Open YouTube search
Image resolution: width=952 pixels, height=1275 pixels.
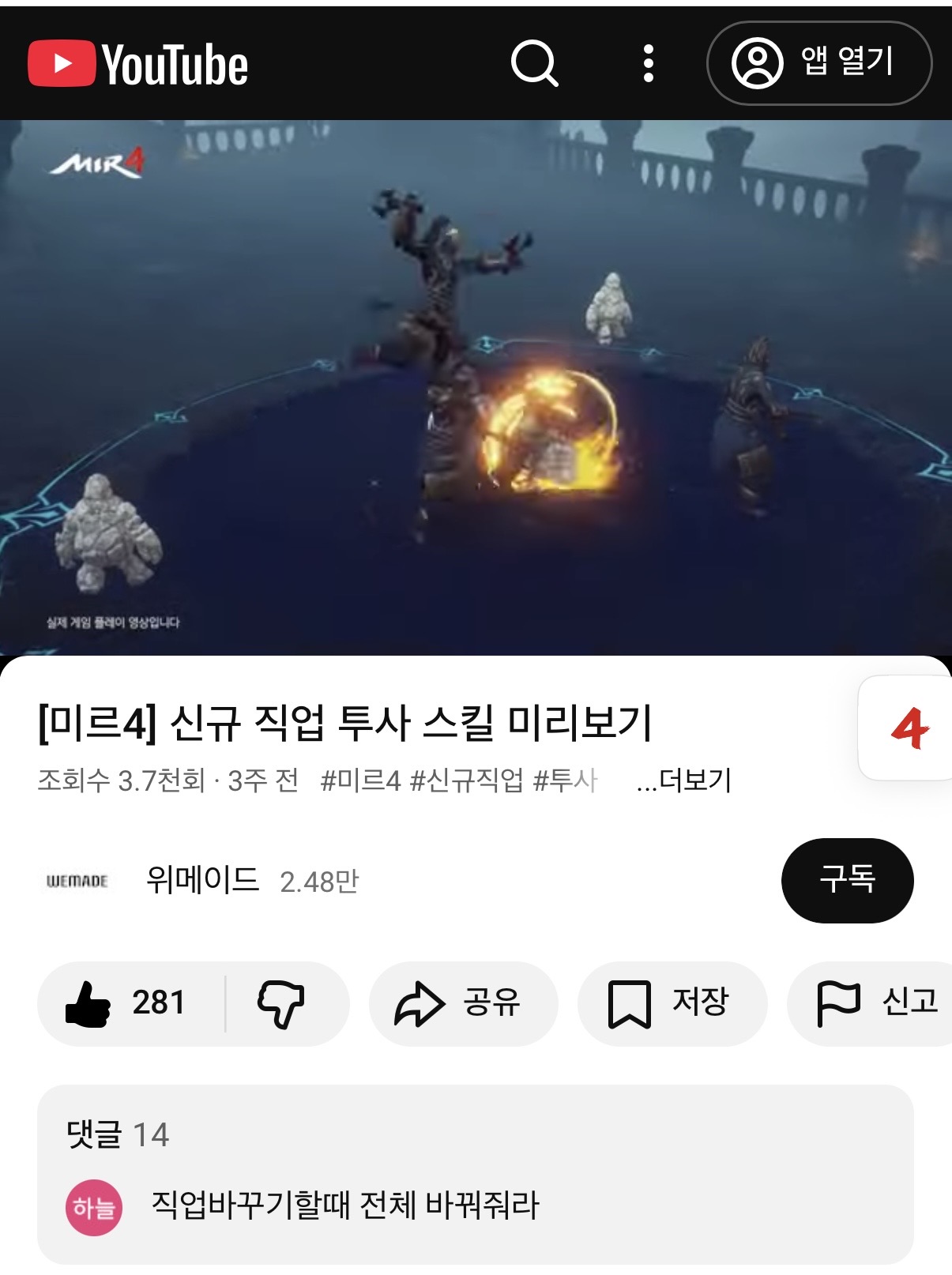pos(534,63)
